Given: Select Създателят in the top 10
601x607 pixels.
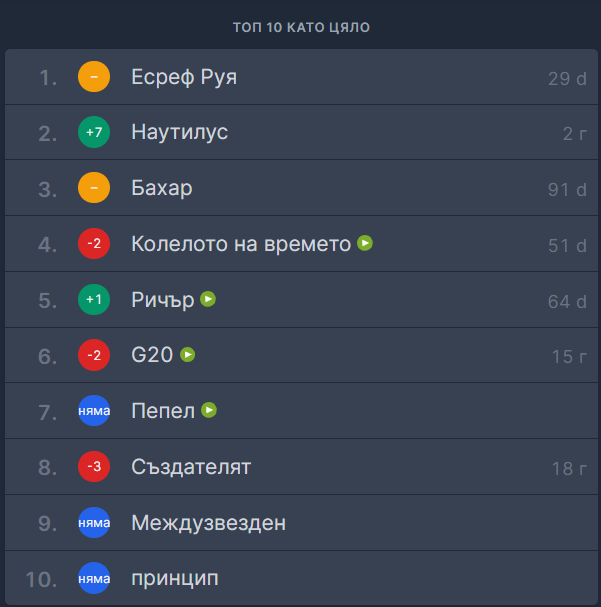Looking at the screenshot, I should 301,467.
